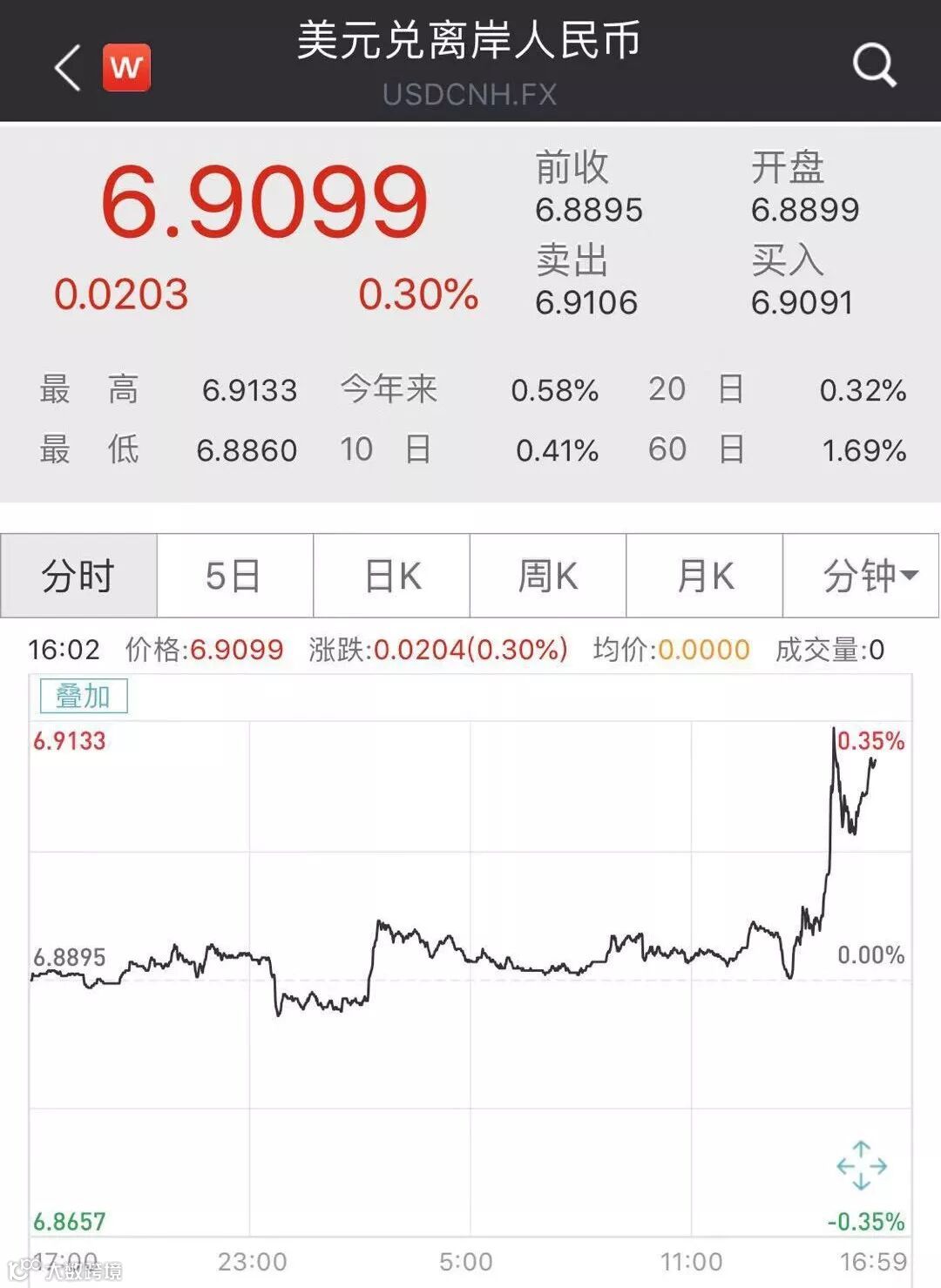The width and height of the screenshot is (941, 1288).
Task: Go back with the top-left arrow
Action: (68, 67)
